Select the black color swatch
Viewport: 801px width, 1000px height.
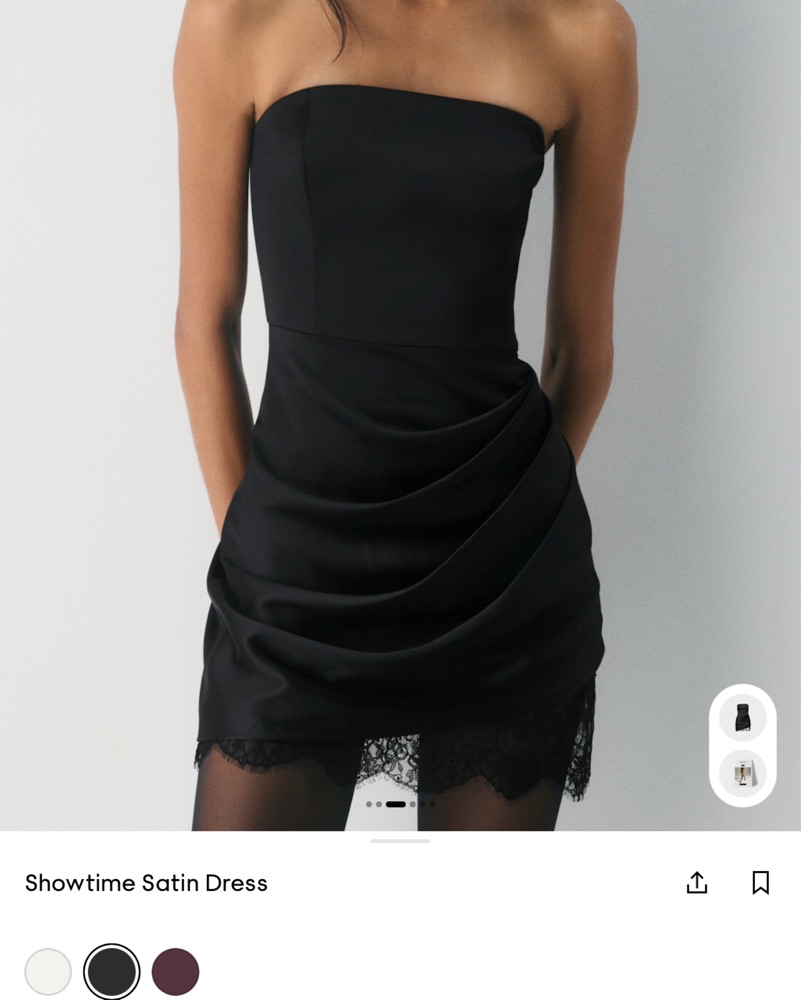point(111,971)
